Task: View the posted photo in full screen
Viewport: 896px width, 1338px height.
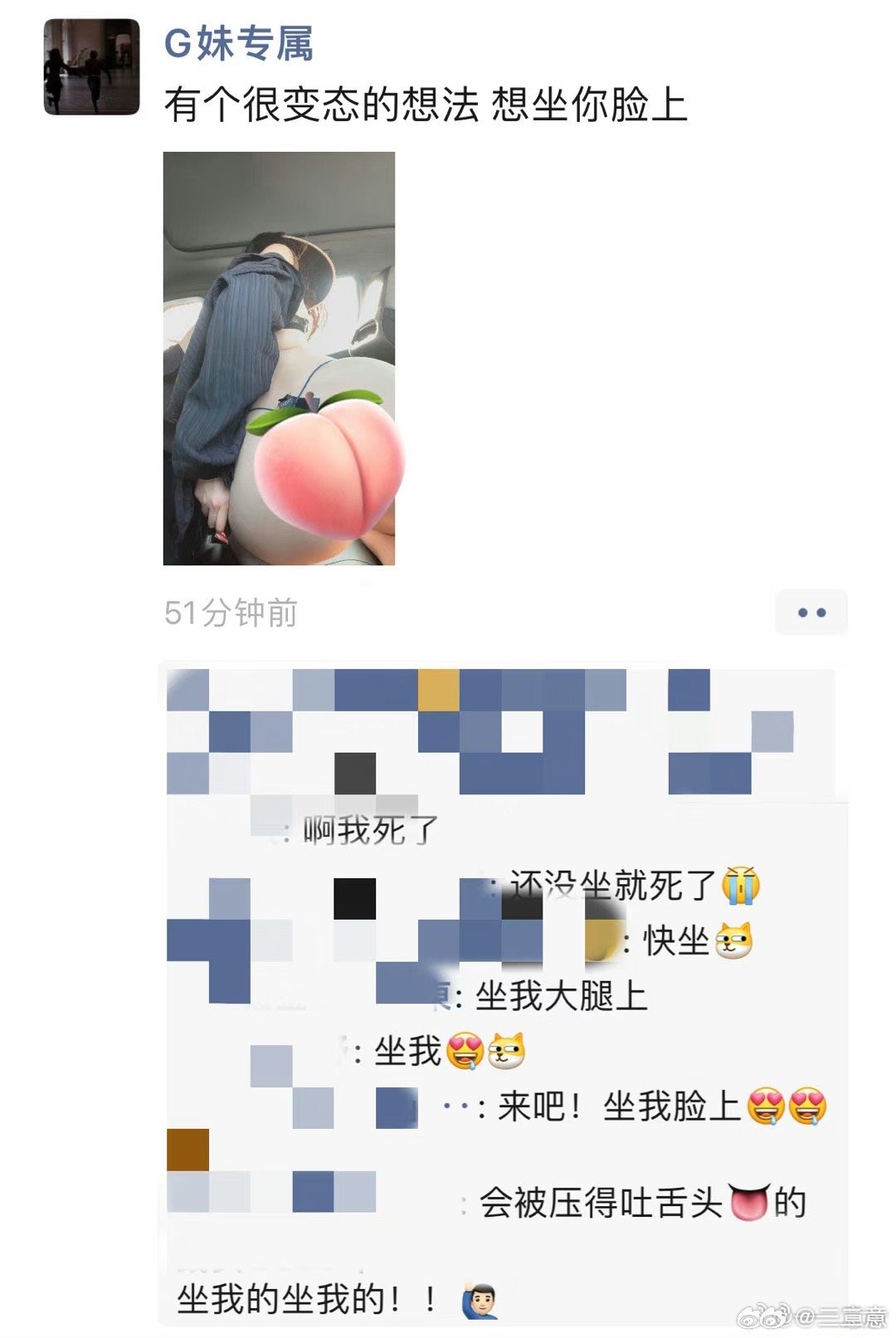Action: pyautogui.click(x=279, y=358)
